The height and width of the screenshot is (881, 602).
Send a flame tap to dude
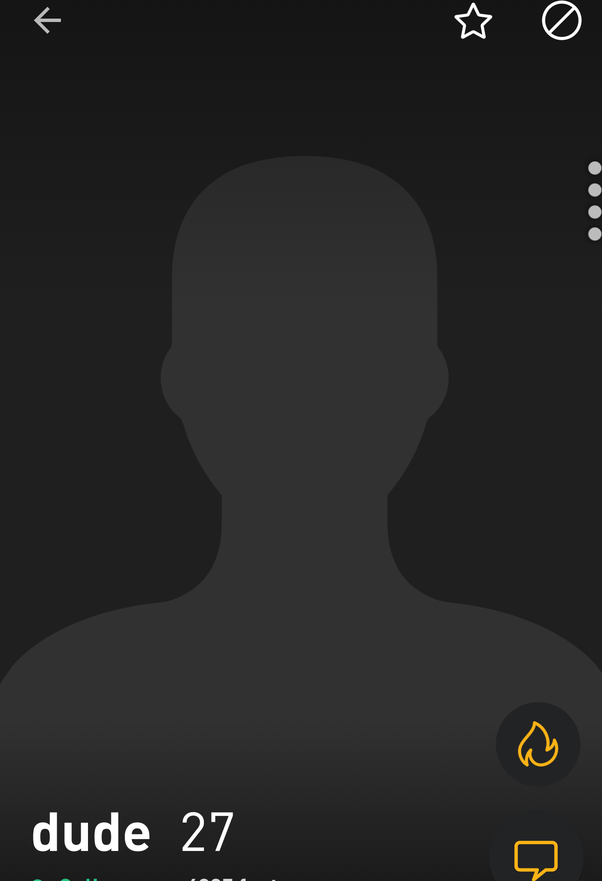pos(538,744)
